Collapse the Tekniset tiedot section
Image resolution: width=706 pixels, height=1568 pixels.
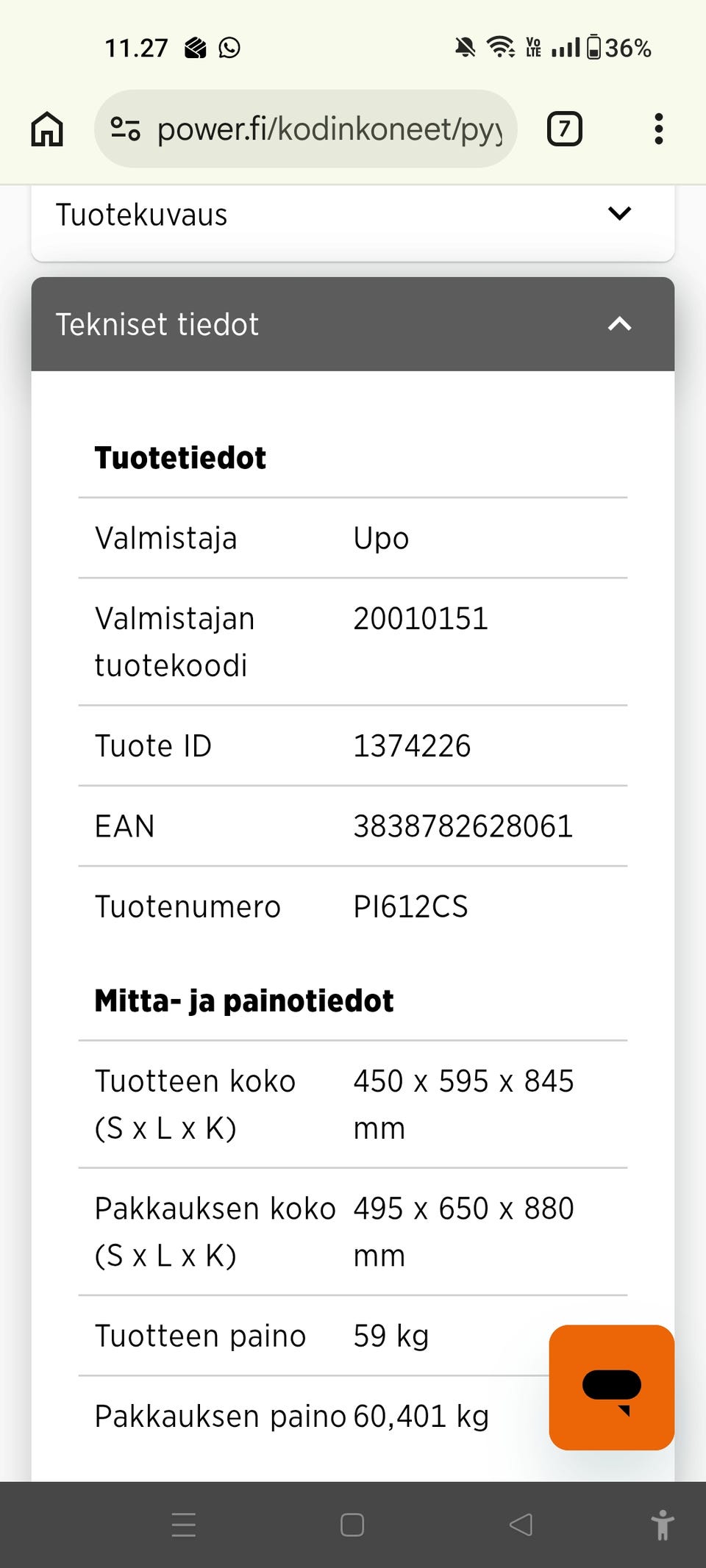[352, 324]
